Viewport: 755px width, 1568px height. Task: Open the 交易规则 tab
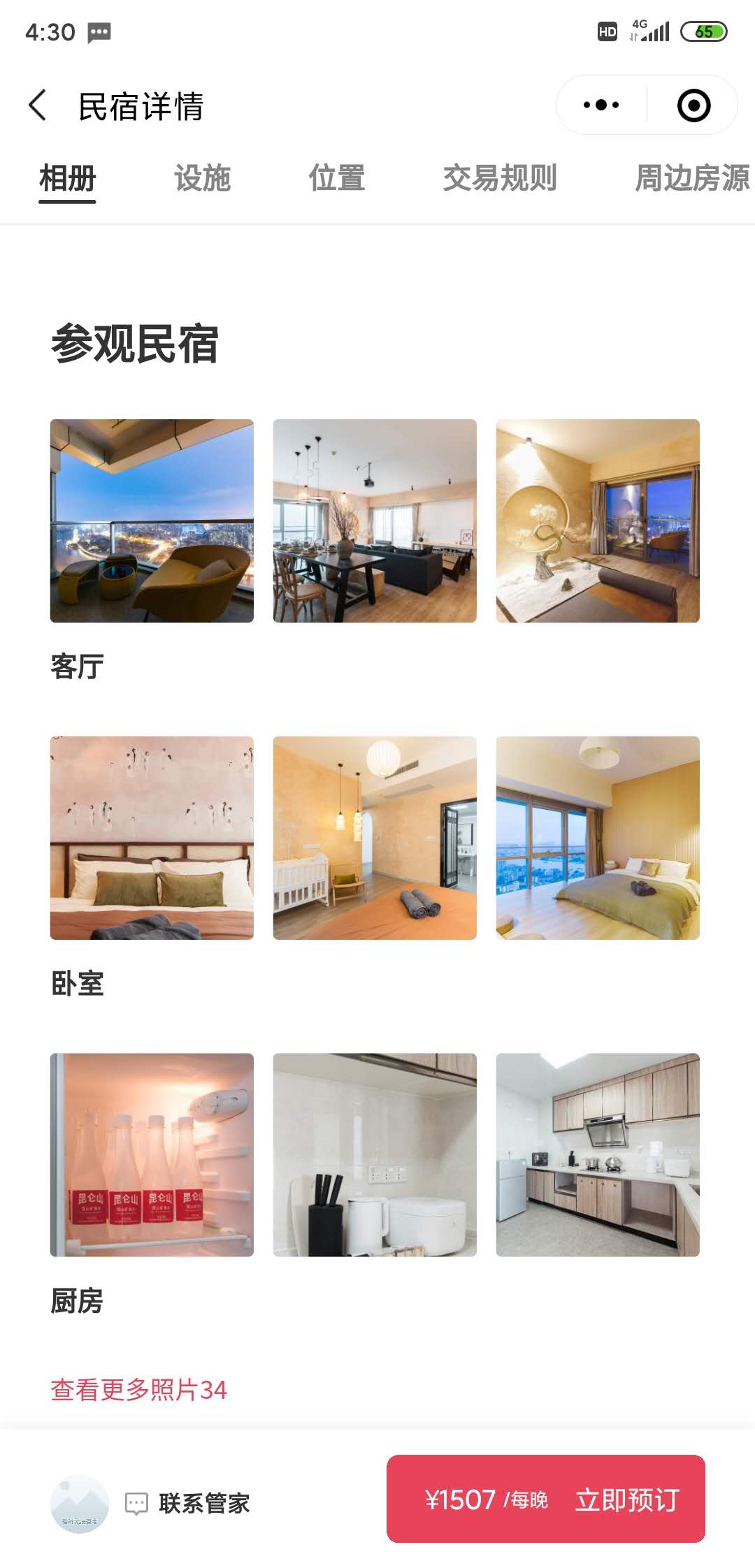pos(500,178)
